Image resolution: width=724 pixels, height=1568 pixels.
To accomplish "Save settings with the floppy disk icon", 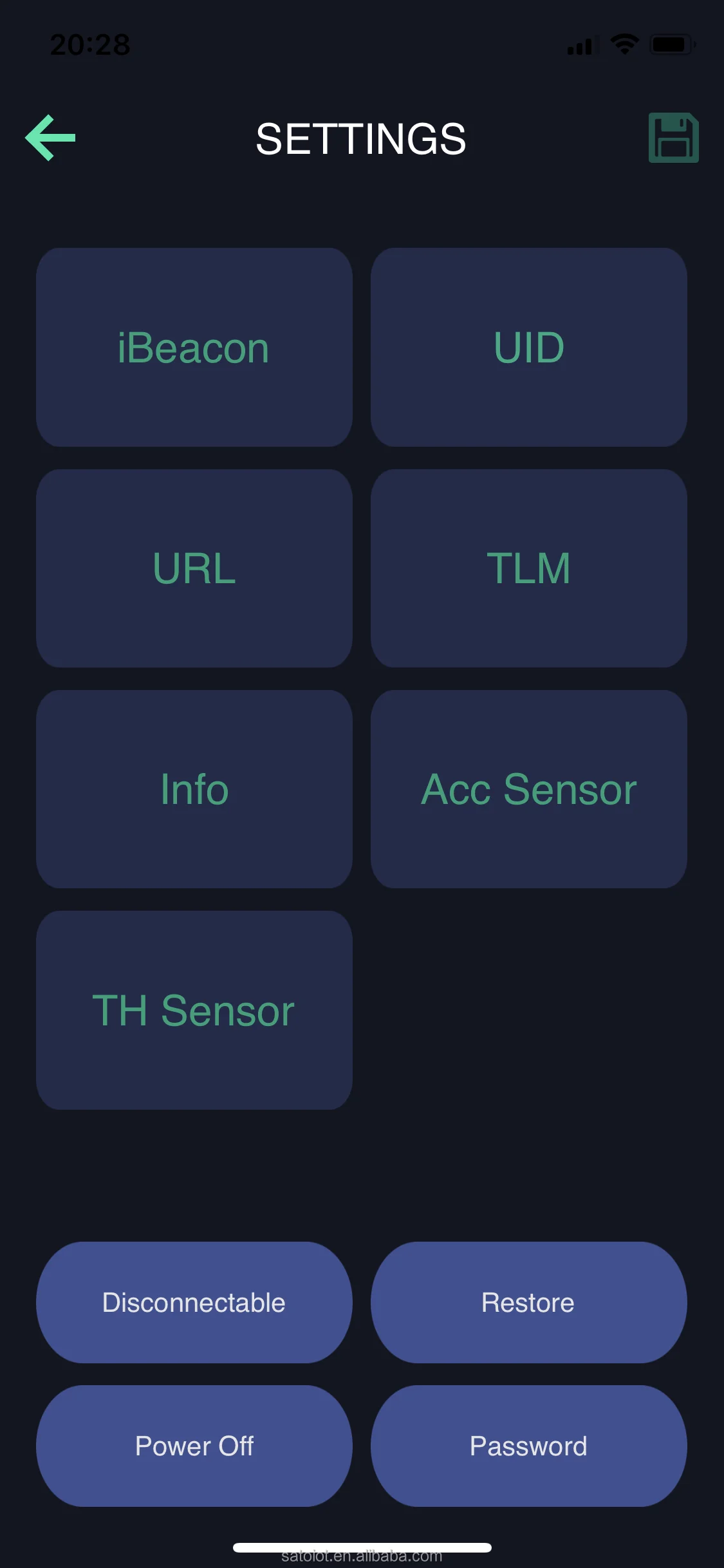I will [673, 138].
